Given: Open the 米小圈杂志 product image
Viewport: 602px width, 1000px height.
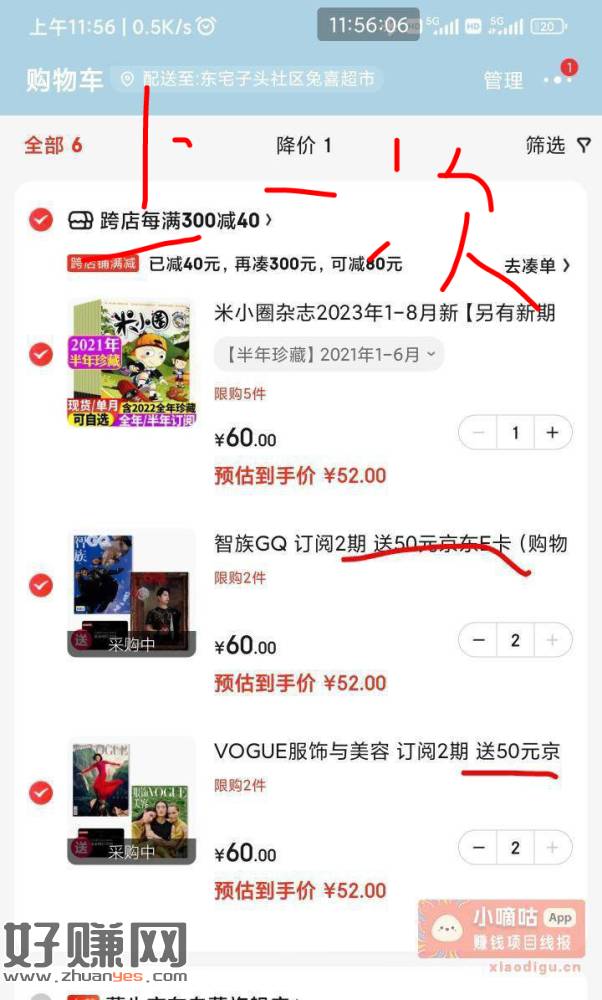Looking at the screenshot, I should click(x=131, y=363).
